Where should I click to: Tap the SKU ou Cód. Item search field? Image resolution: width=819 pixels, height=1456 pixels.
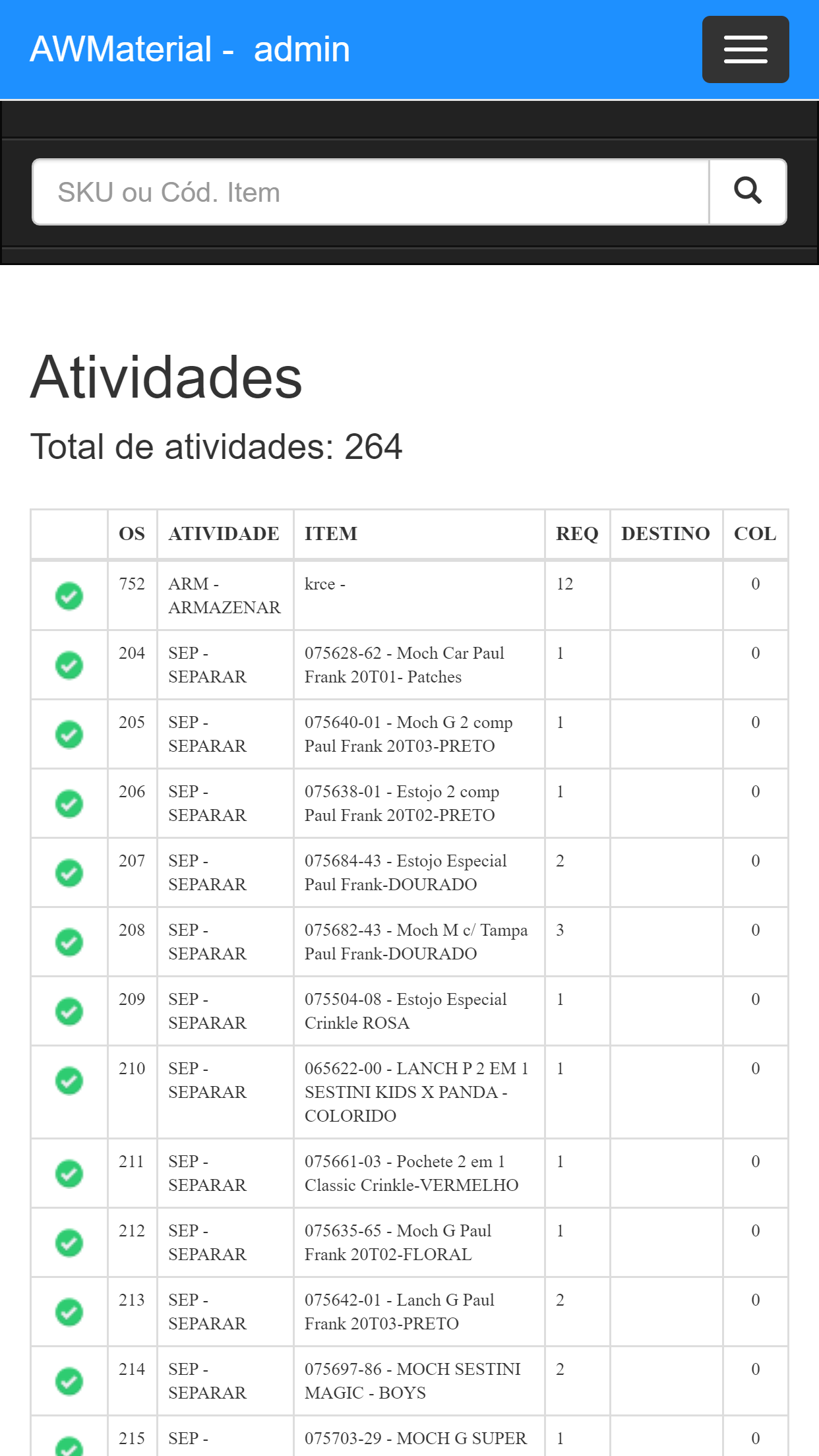371,192
